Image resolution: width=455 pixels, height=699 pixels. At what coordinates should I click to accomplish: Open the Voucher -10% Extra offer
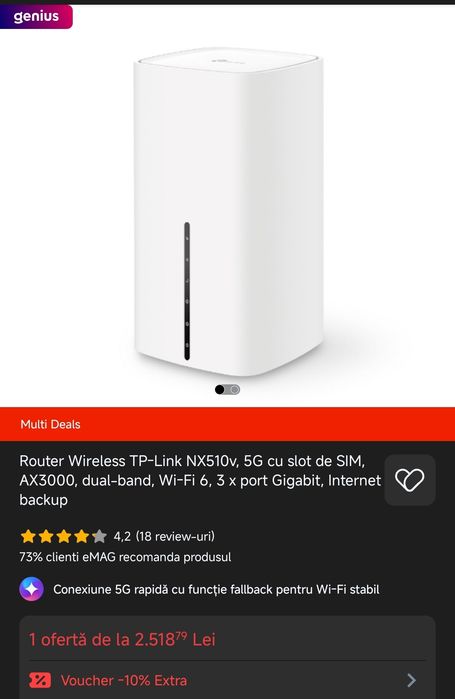(x=227, y=680)
